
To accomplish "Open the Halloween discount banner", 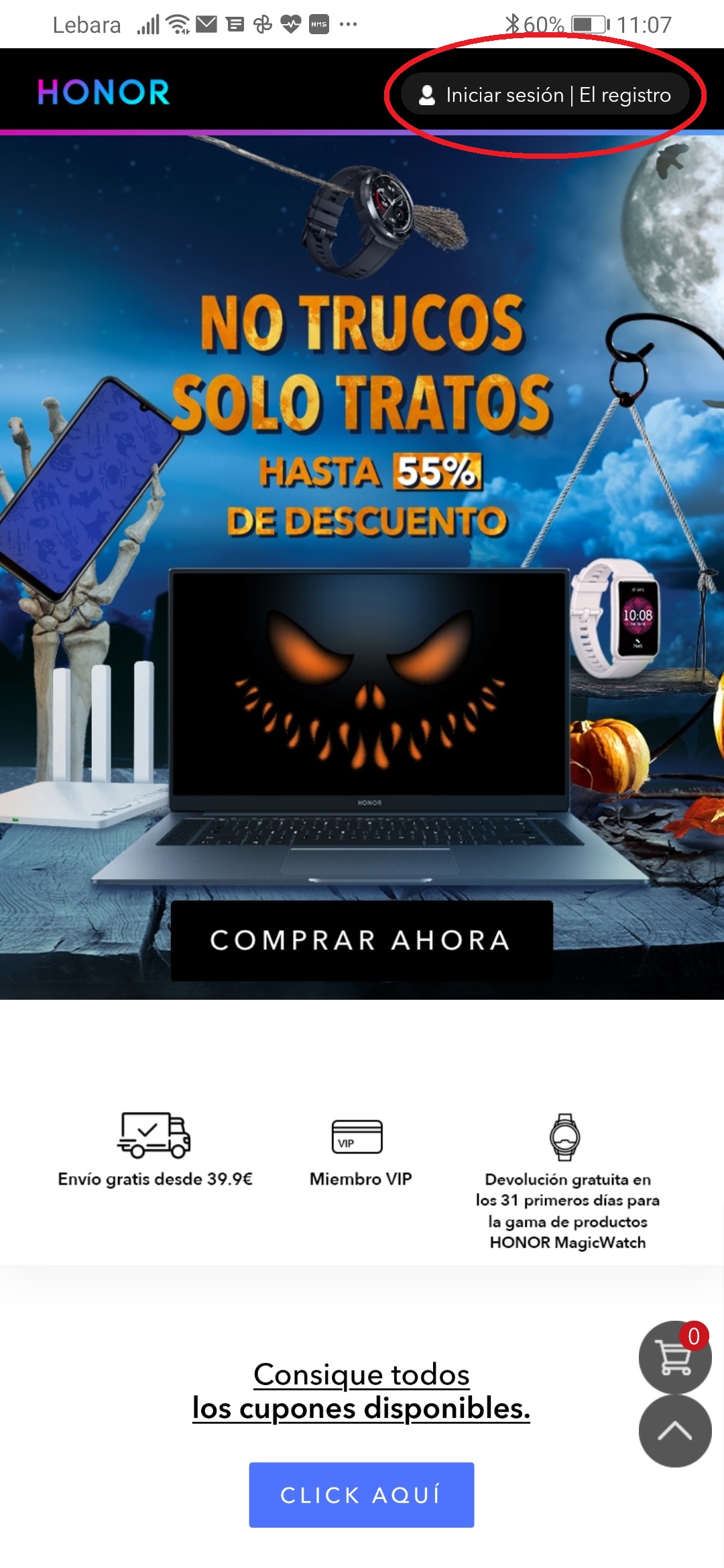I will click(x=362, y=469).
